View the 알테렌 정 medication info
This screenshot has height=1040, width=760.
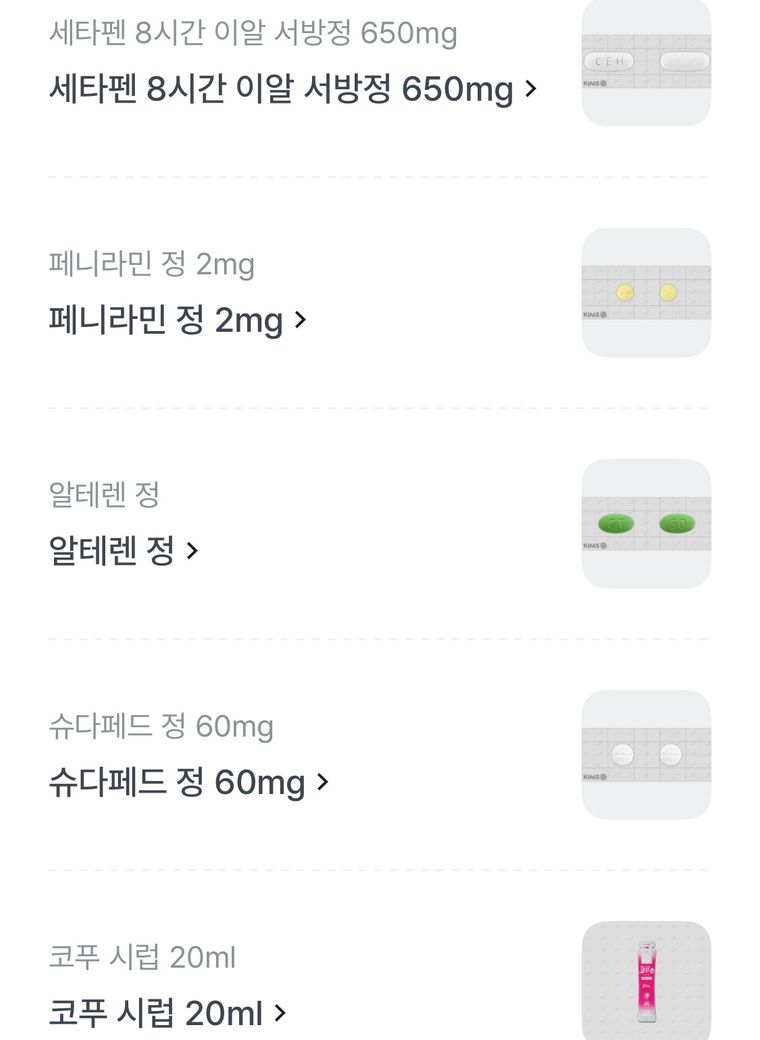pyautogui.click(x=123, y=551)
